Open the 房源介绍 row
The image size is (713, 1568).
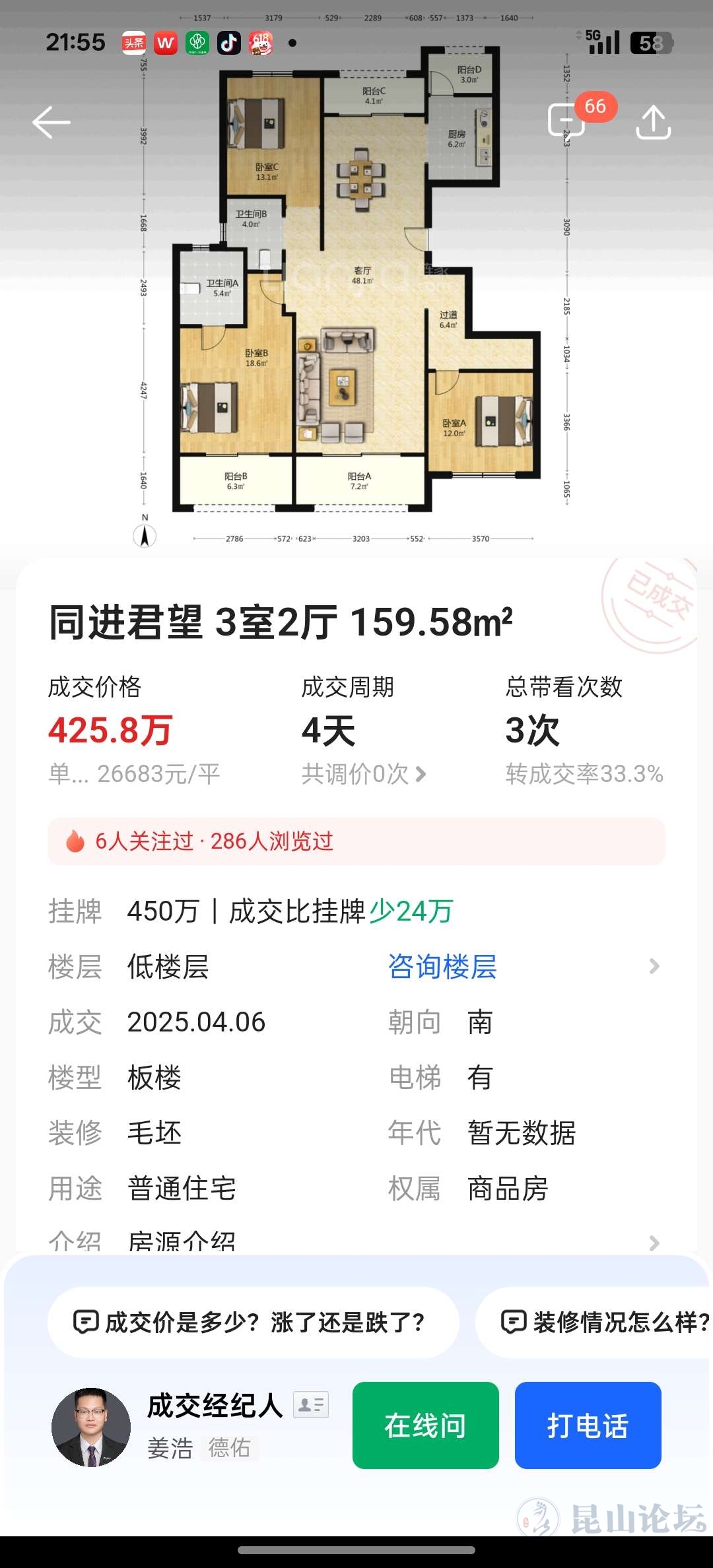click(356, 1242)
